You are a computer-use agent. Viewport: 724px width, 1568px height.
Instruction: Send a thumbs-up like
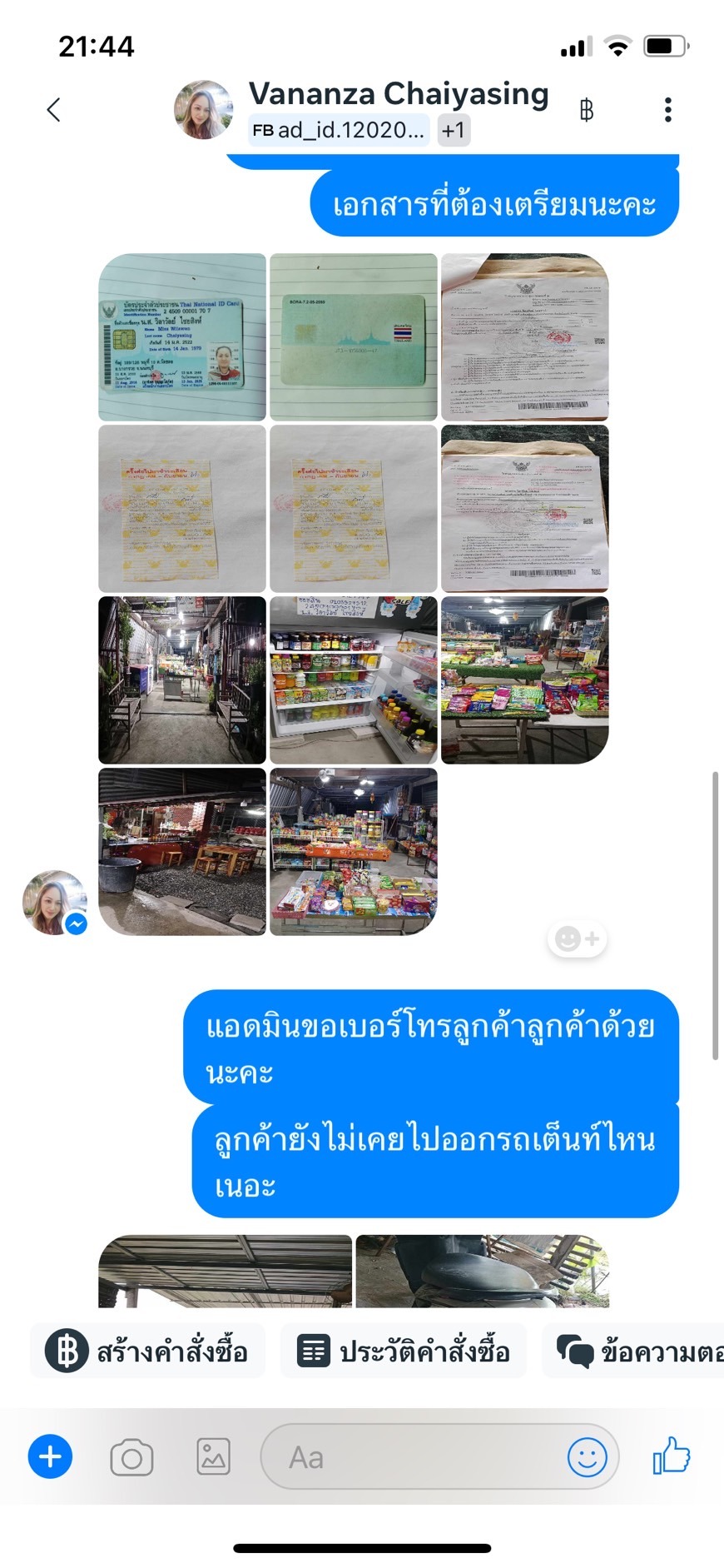click(672, 1456)
